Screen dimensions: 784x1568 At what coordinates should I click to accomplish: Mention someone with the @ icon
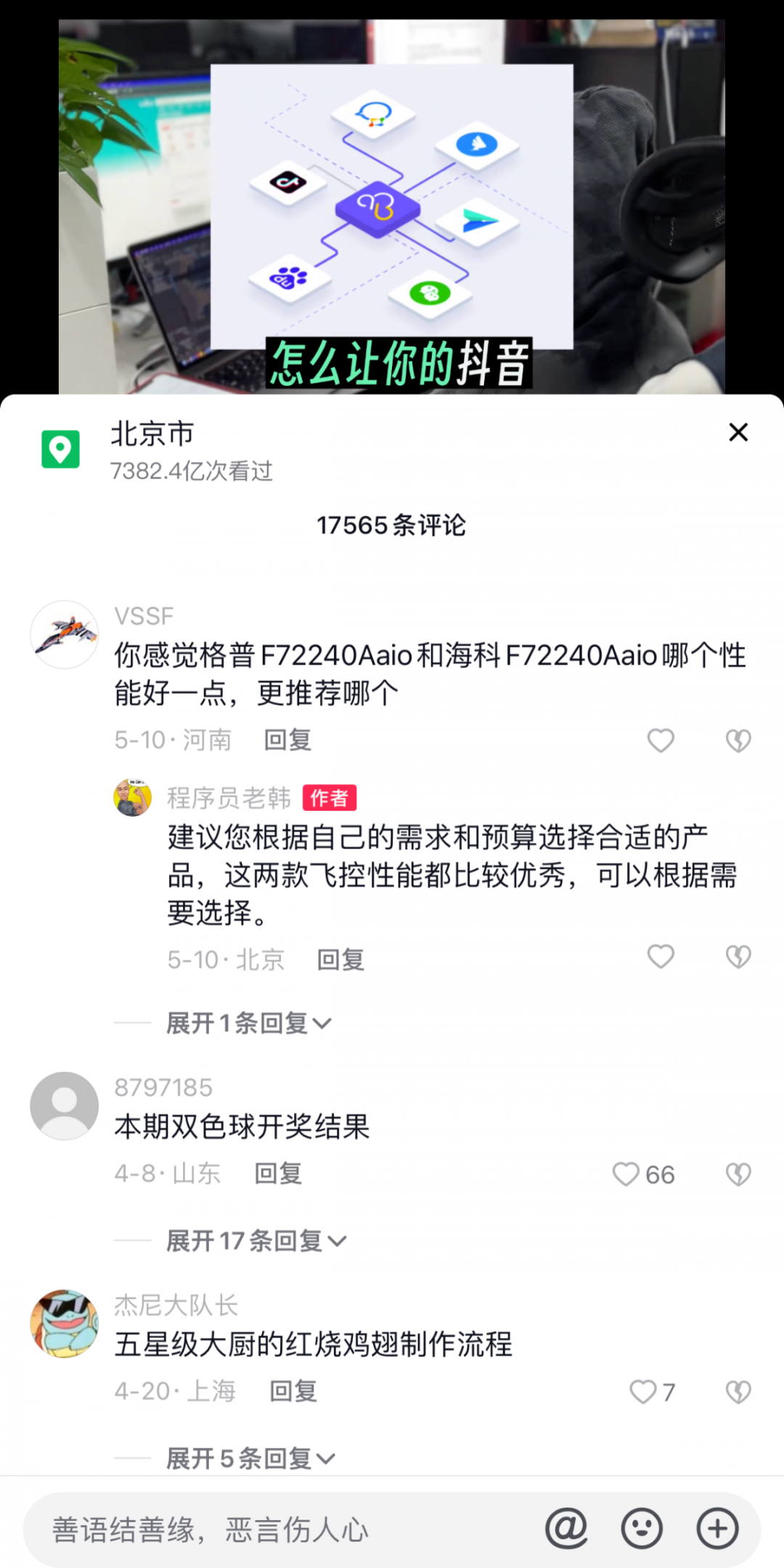[566, 1529]
